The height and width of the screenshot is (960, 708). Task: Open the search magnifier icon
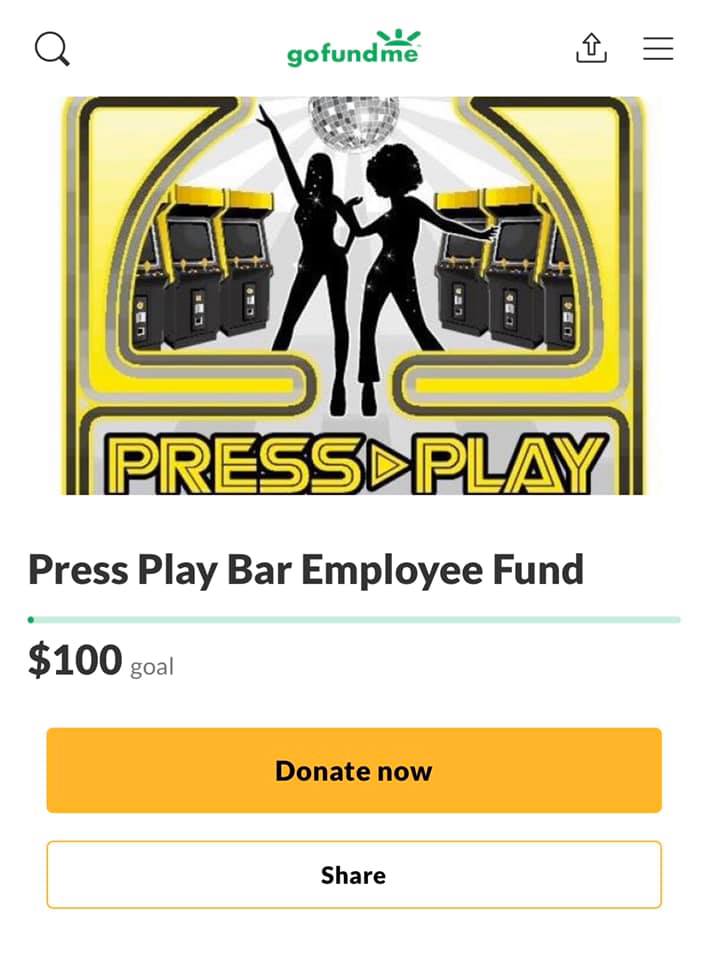point(52,48)
